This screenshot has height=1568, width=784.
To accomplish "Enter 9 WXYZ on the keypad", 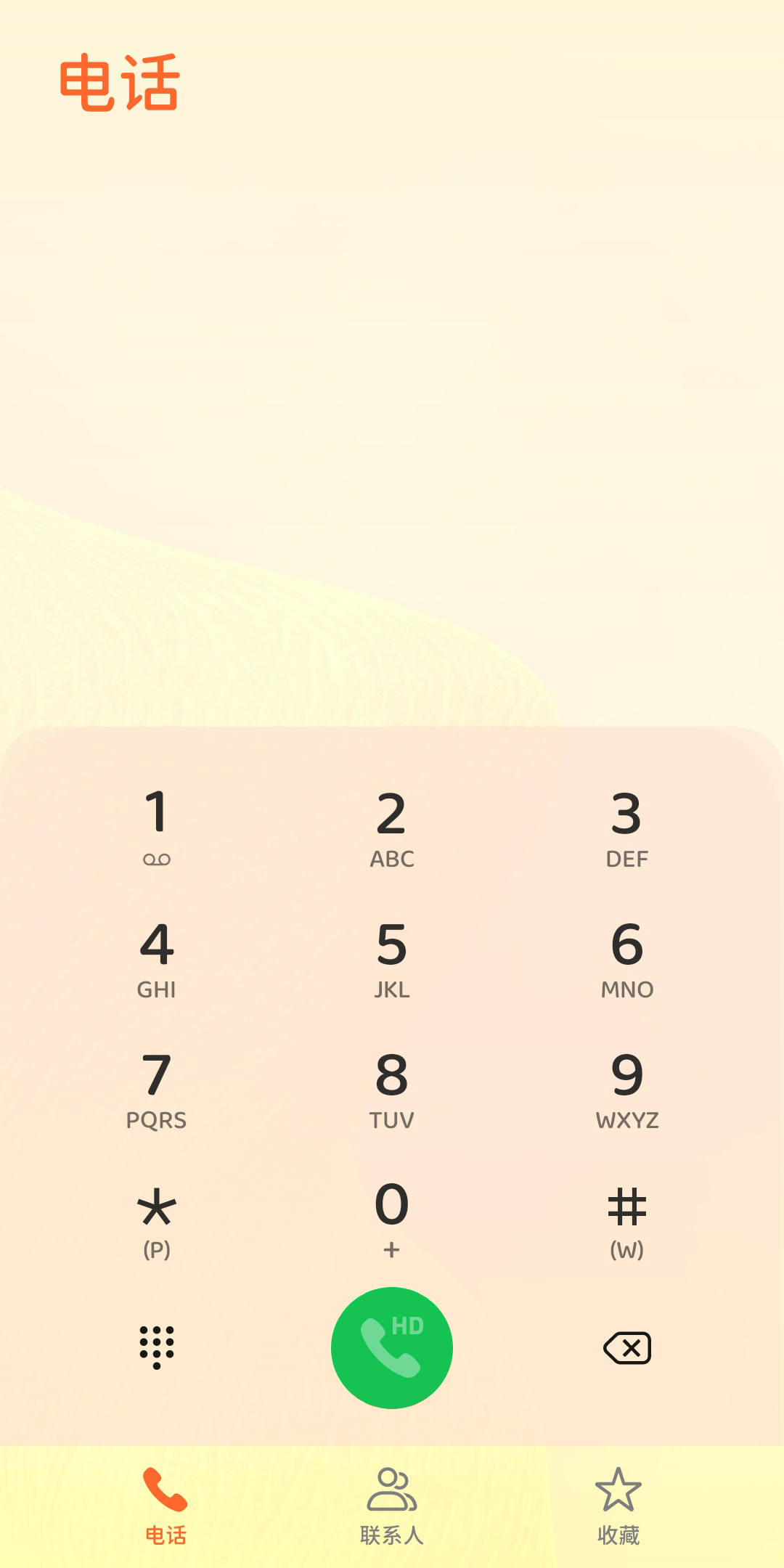I will pyautogui.click(x=627, y=1089).
